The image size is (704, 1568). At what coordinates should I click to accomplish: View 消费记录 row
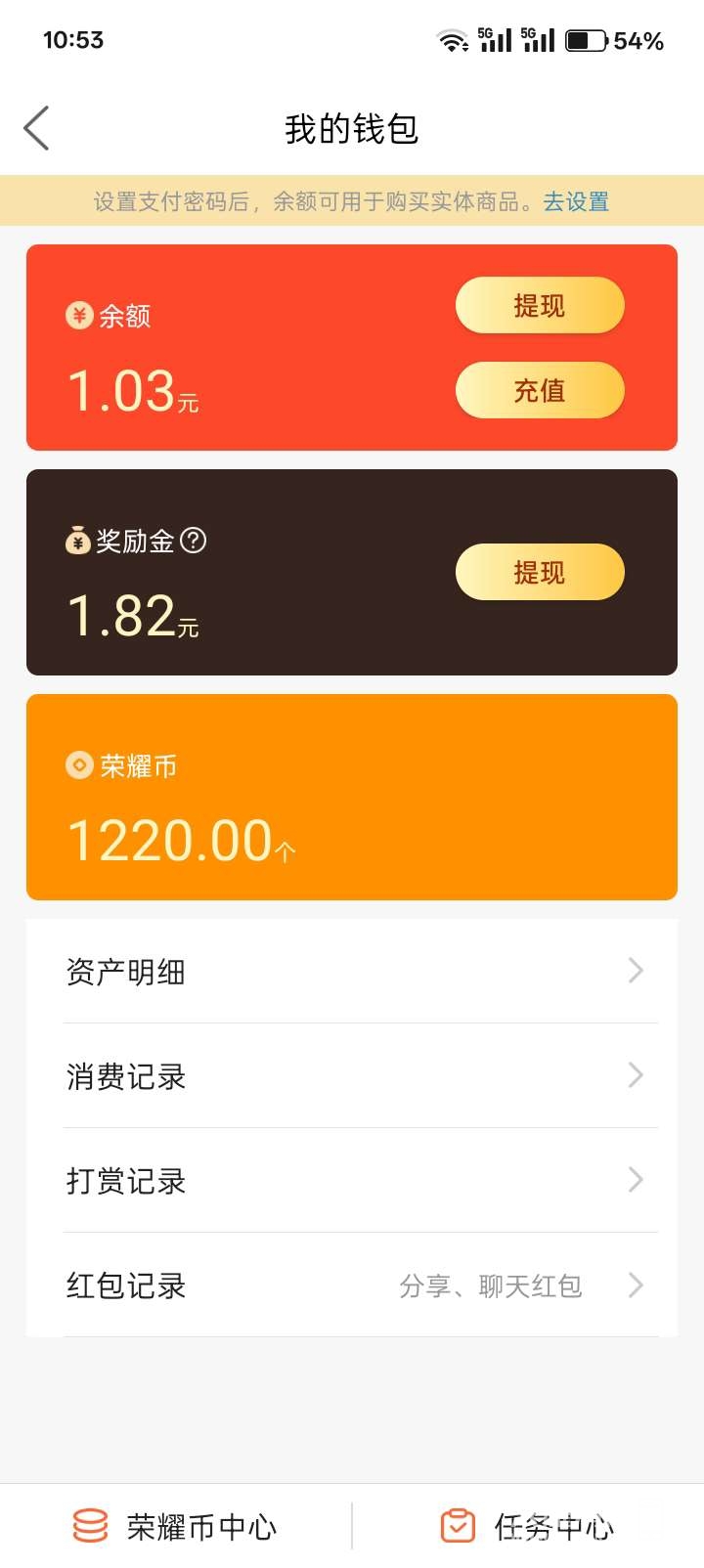[x=352, y=1075]
